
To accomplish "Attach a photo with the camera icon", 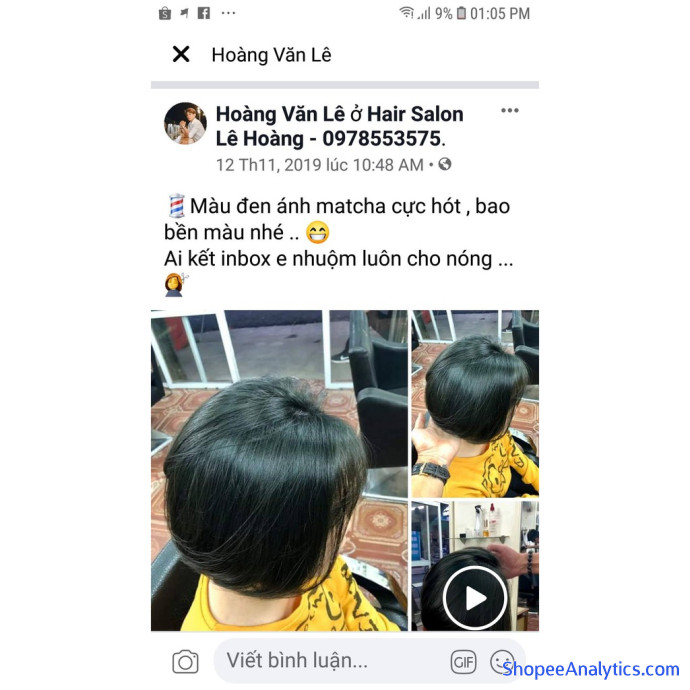I will (185, 661).
